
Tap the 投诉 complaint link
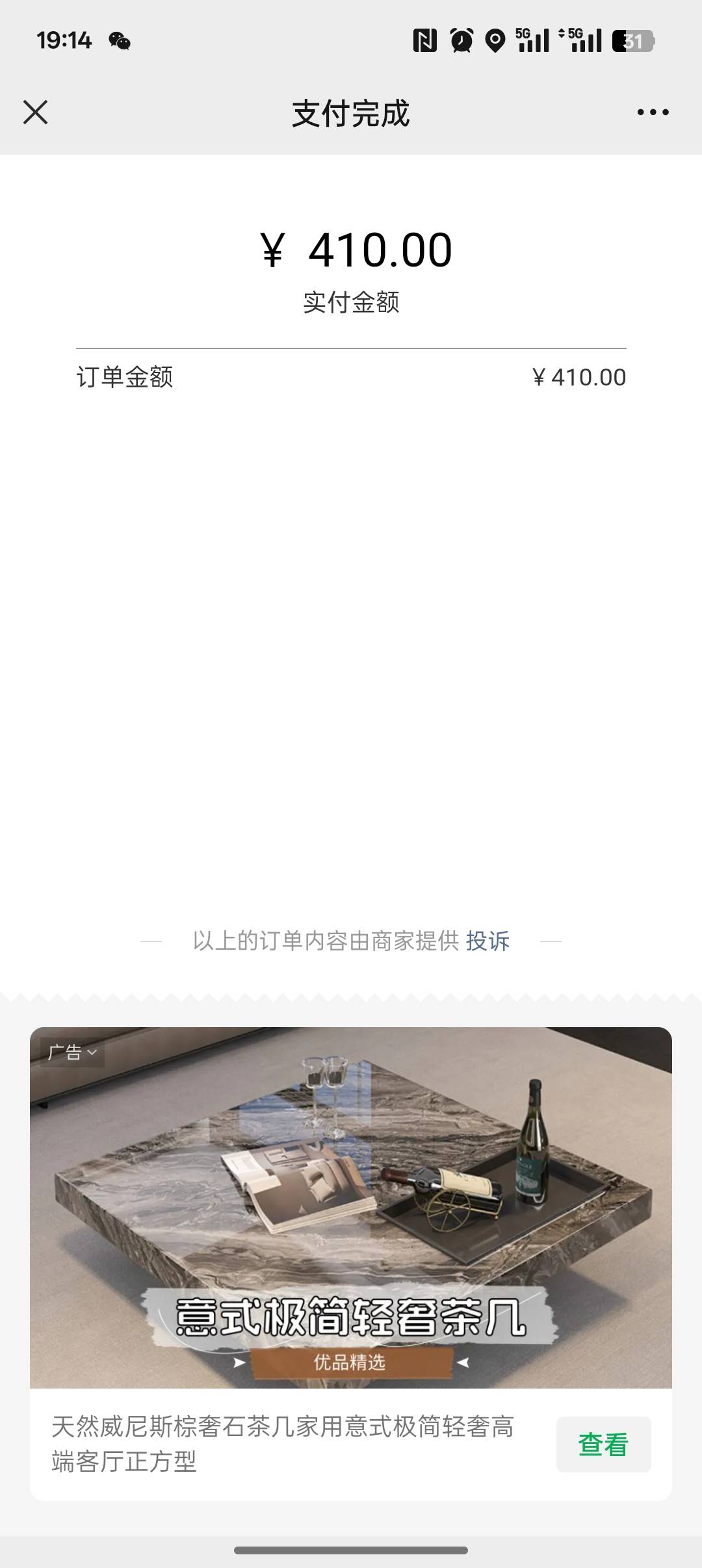[x=487, y=941]
